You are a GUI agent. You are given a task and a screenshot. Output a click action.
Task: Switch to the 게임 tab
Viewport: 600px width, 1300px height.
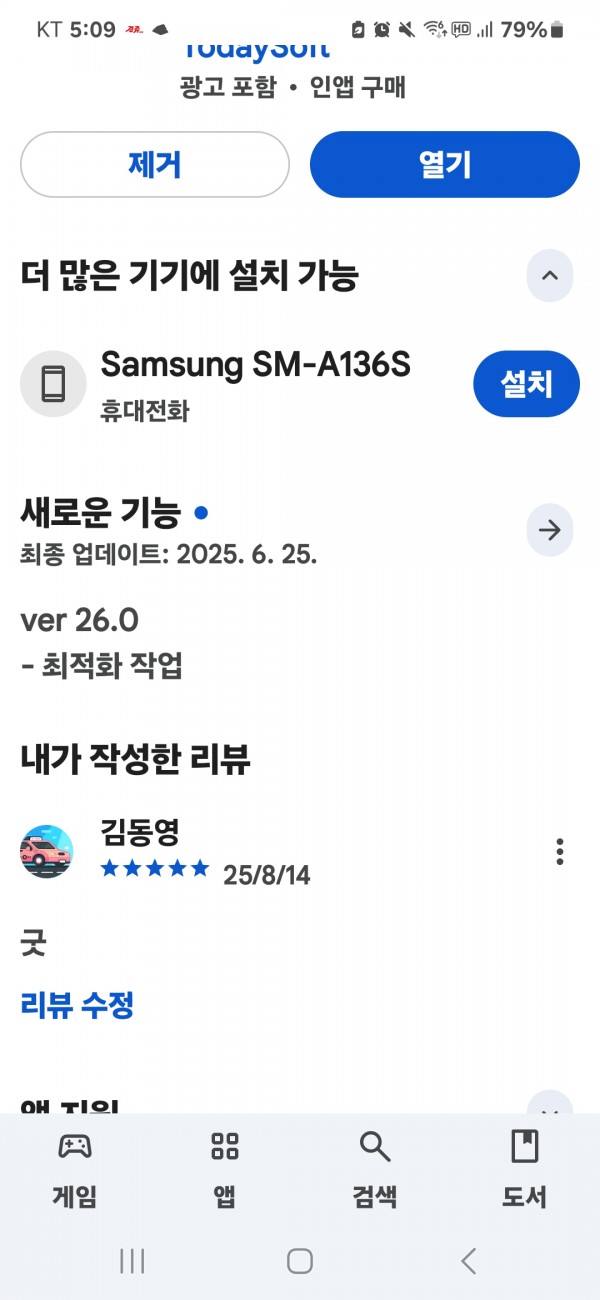click(x=75, y=1168)
